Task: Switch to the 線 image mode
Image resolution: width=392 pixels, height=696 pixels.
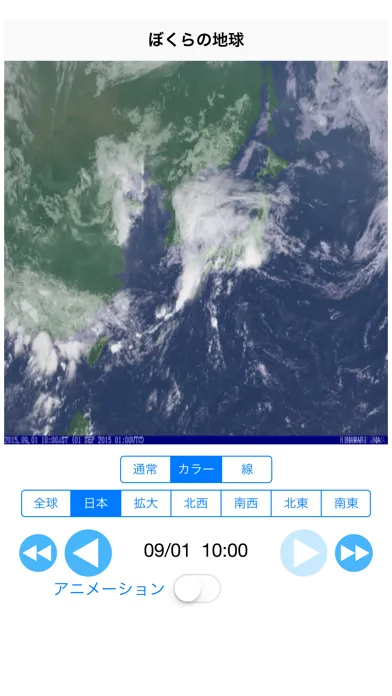Action: pos(247,469)
